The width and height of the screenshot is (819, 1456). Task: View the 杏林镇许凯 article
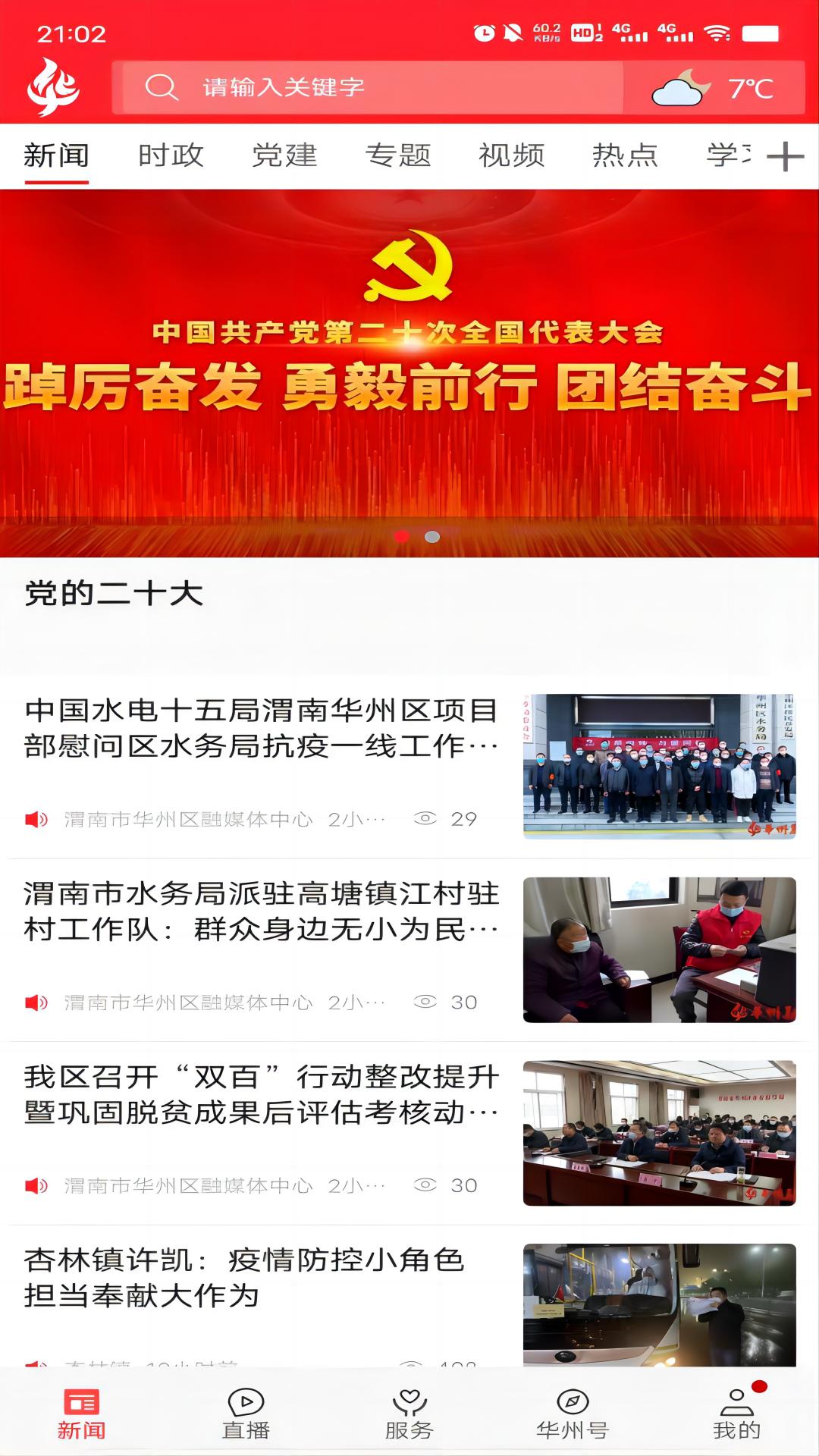pyautogui.click(x=243, y=1278)
